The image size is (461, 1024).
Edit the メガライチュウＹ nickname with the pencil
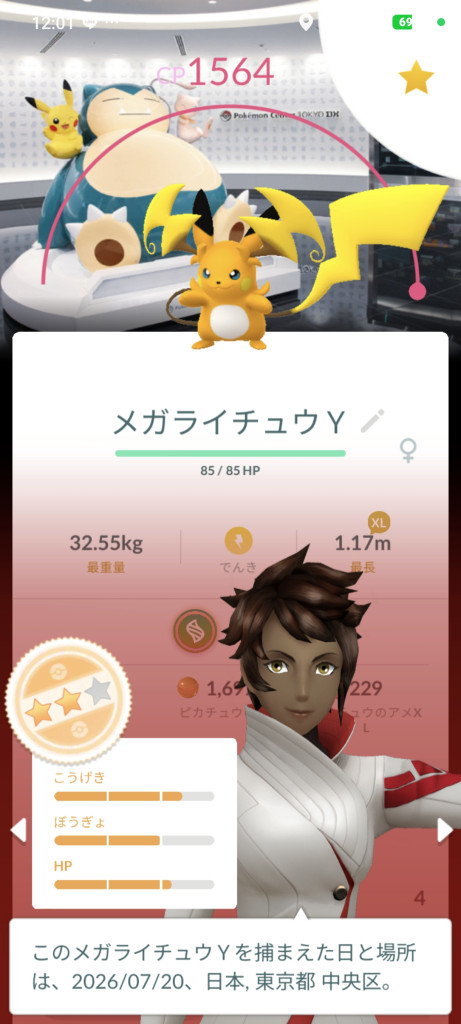[x=373, y=421]
